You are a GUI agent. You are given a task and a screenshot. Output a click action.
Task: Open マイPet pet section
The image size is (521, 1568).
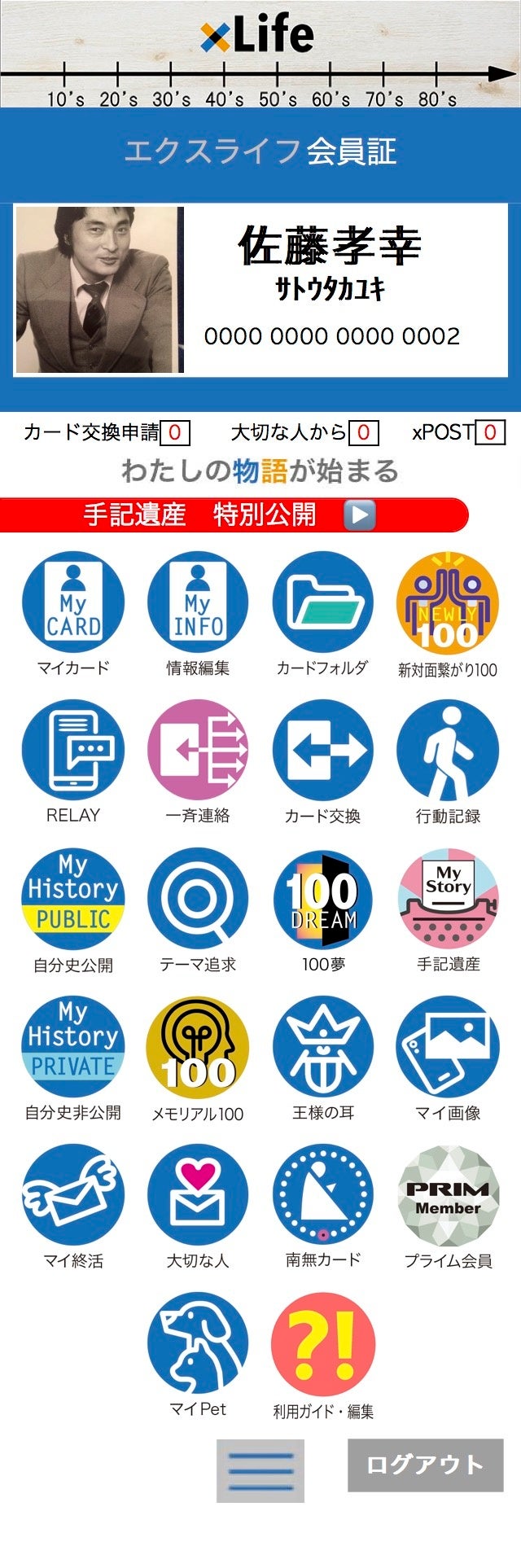[x=198, y=1343]
